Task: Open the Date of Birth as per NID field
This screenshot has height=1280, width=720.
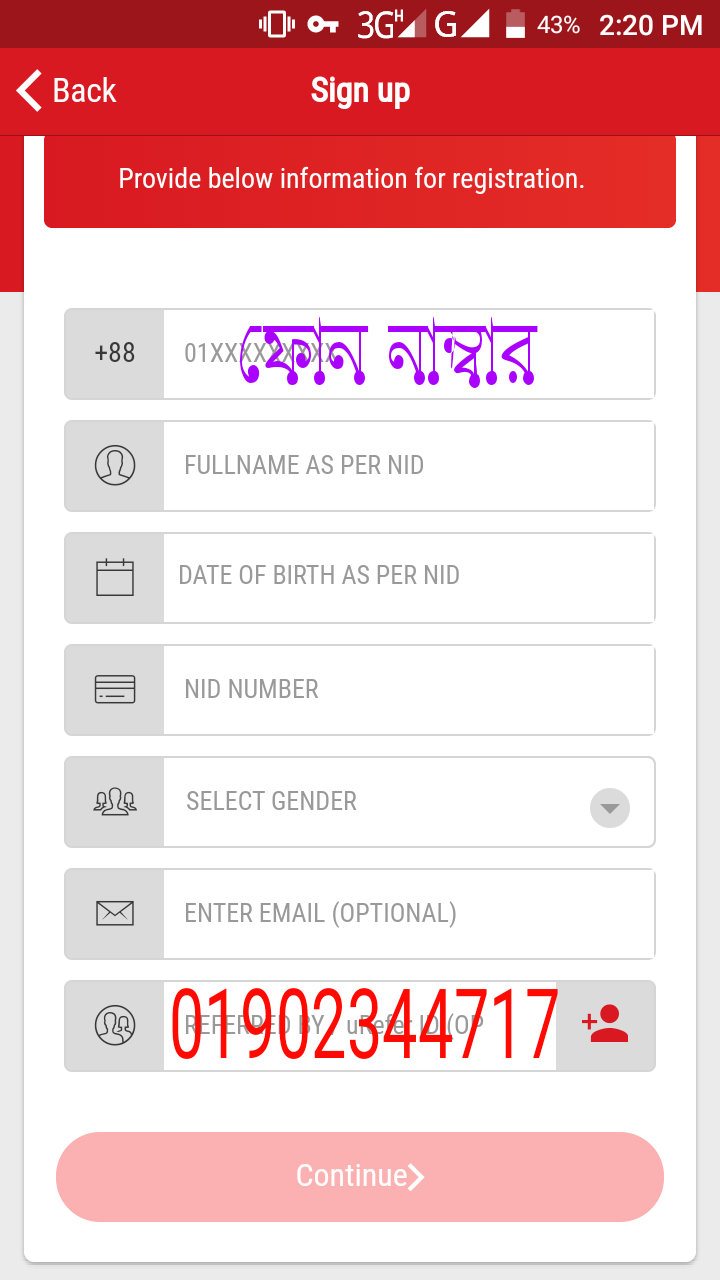Action: click(x=408, y=577)
